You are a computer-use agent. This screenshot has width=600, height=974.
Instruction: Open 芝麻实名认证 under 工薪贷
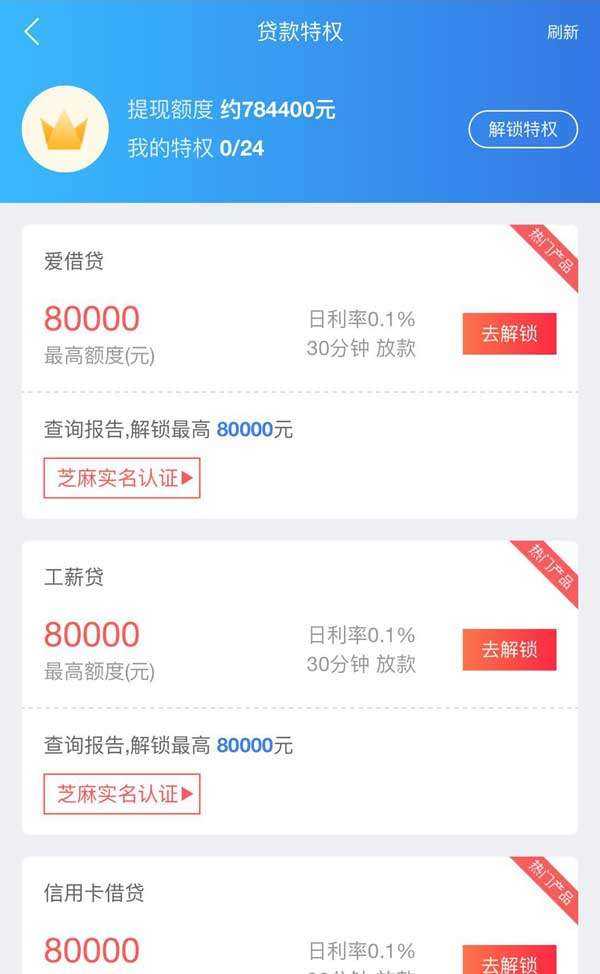point(122,794)
